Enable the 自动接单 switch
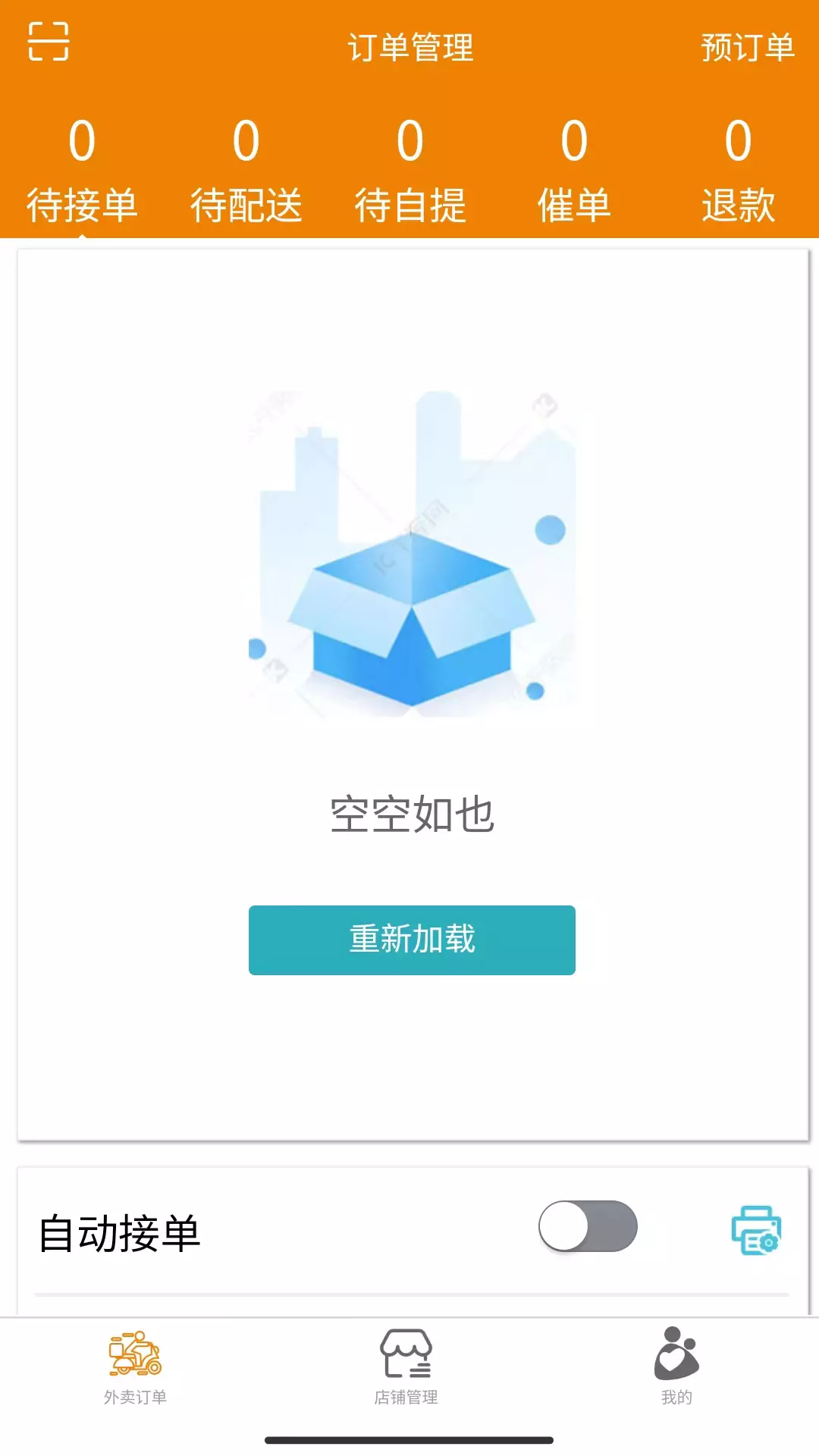Screen dimensions: 819x1456 click(588, 1226)
